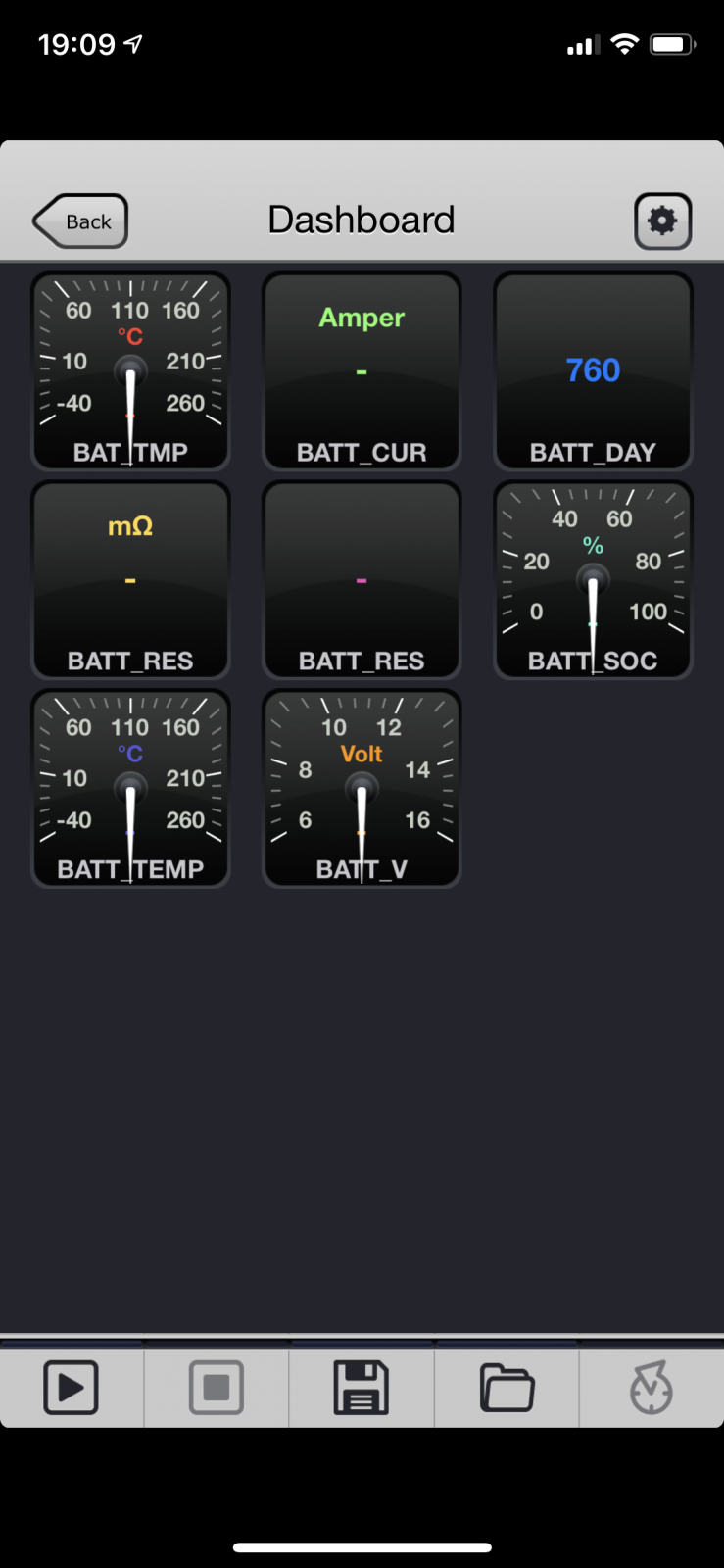Open the BATT_CUR Amper tile
Viewport: 724px width, 1568px height.
click(x=362, y=371)
